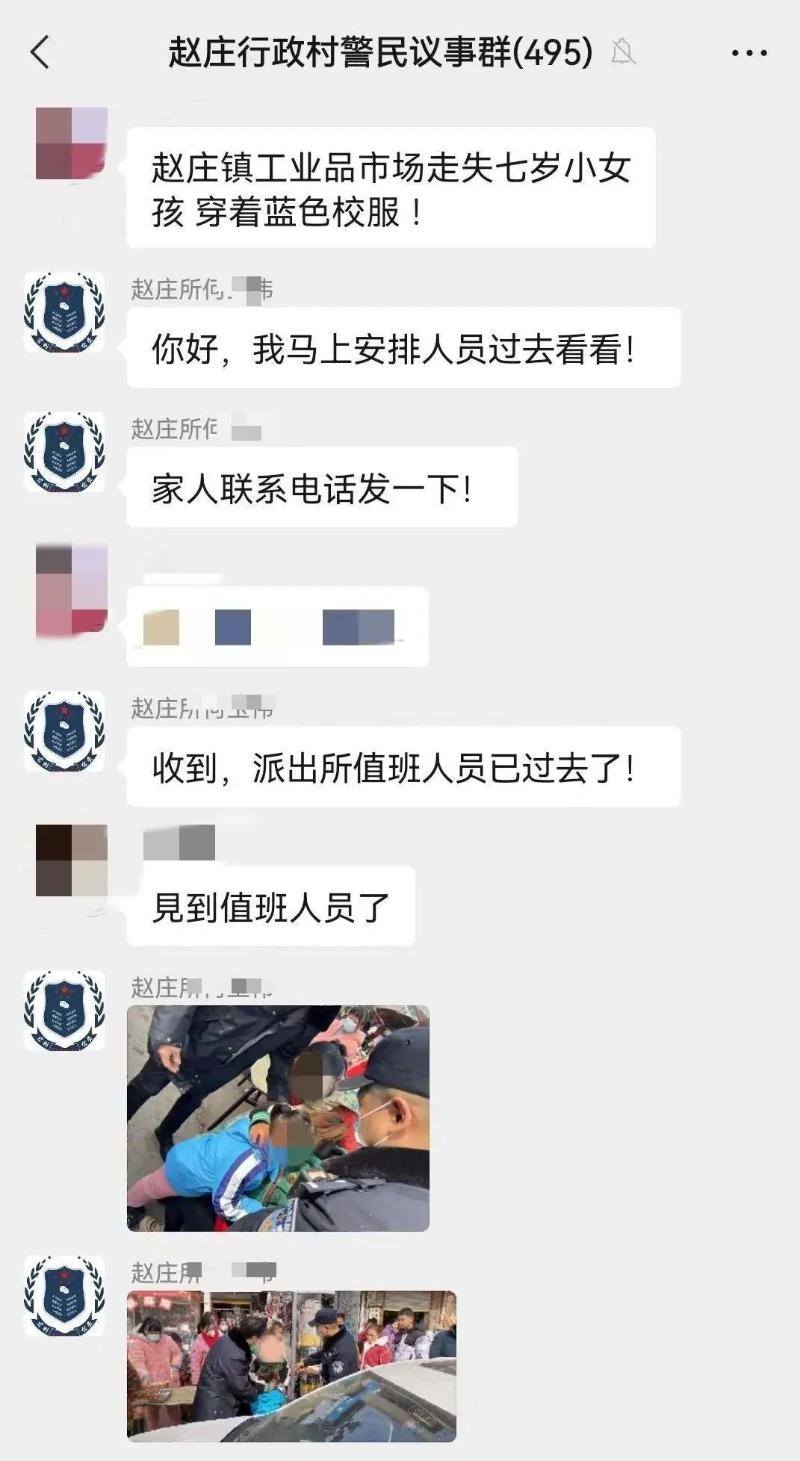This screenshot has height=1461, width=800.
Task: Open the street scene photo with the police car
Action: 291,1365
